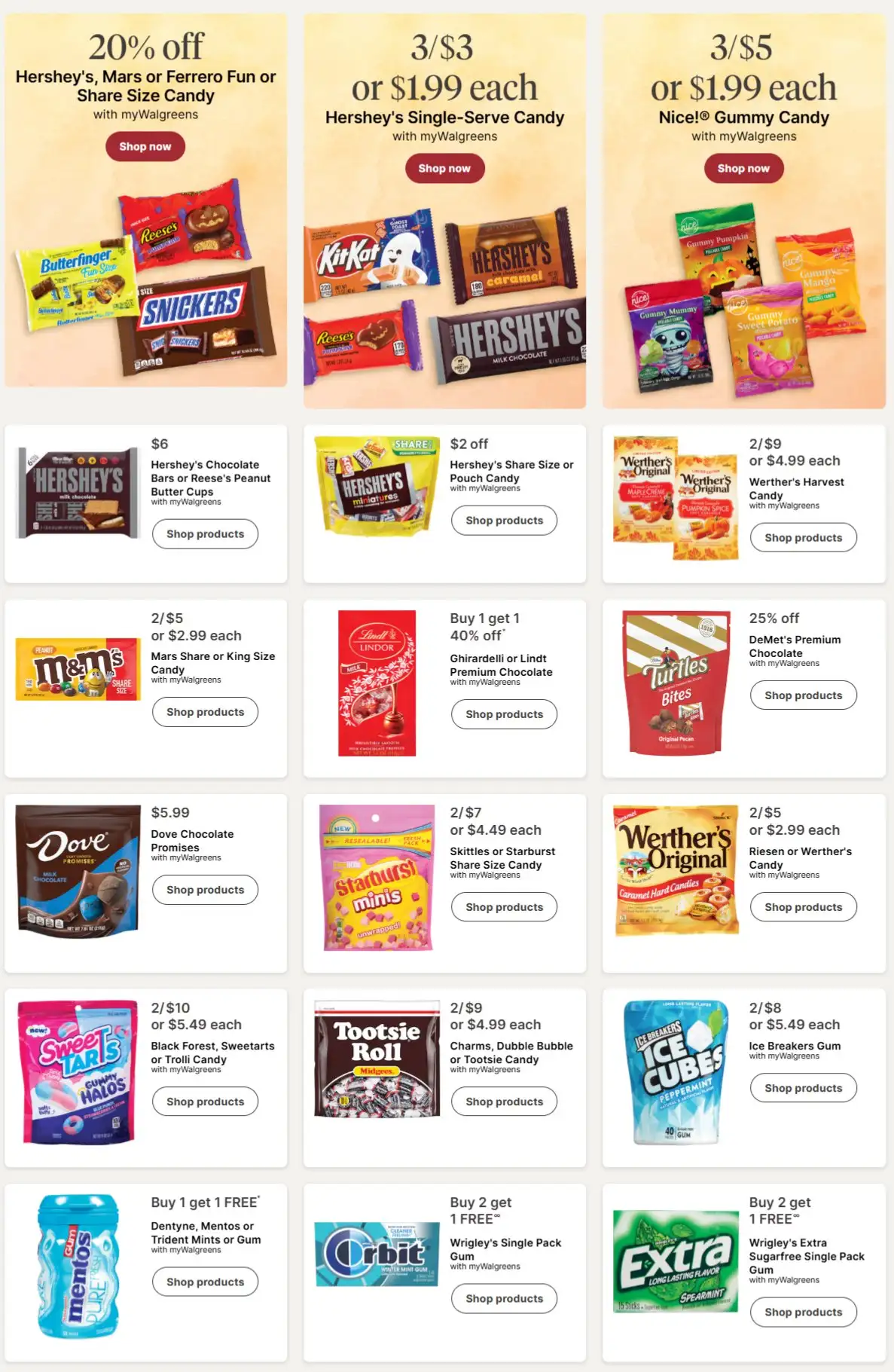Viewport: 894px width, 1372px height.
Task: Shop products for DeMet's Premium Chocolate
Action: tap(803, 695)
